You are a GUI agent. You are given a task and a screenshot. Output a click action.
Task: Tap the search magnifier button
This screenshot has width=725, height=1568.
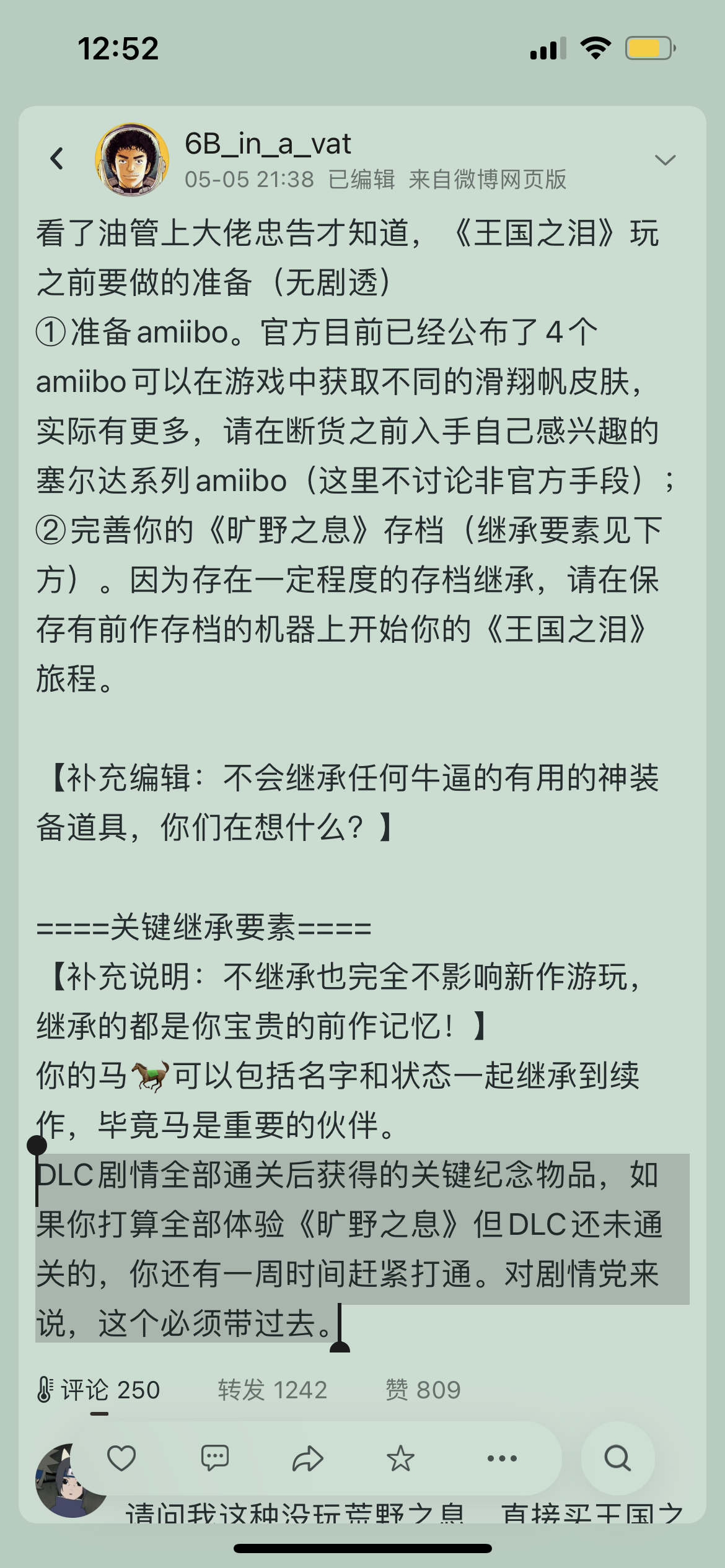[617, 1458]
